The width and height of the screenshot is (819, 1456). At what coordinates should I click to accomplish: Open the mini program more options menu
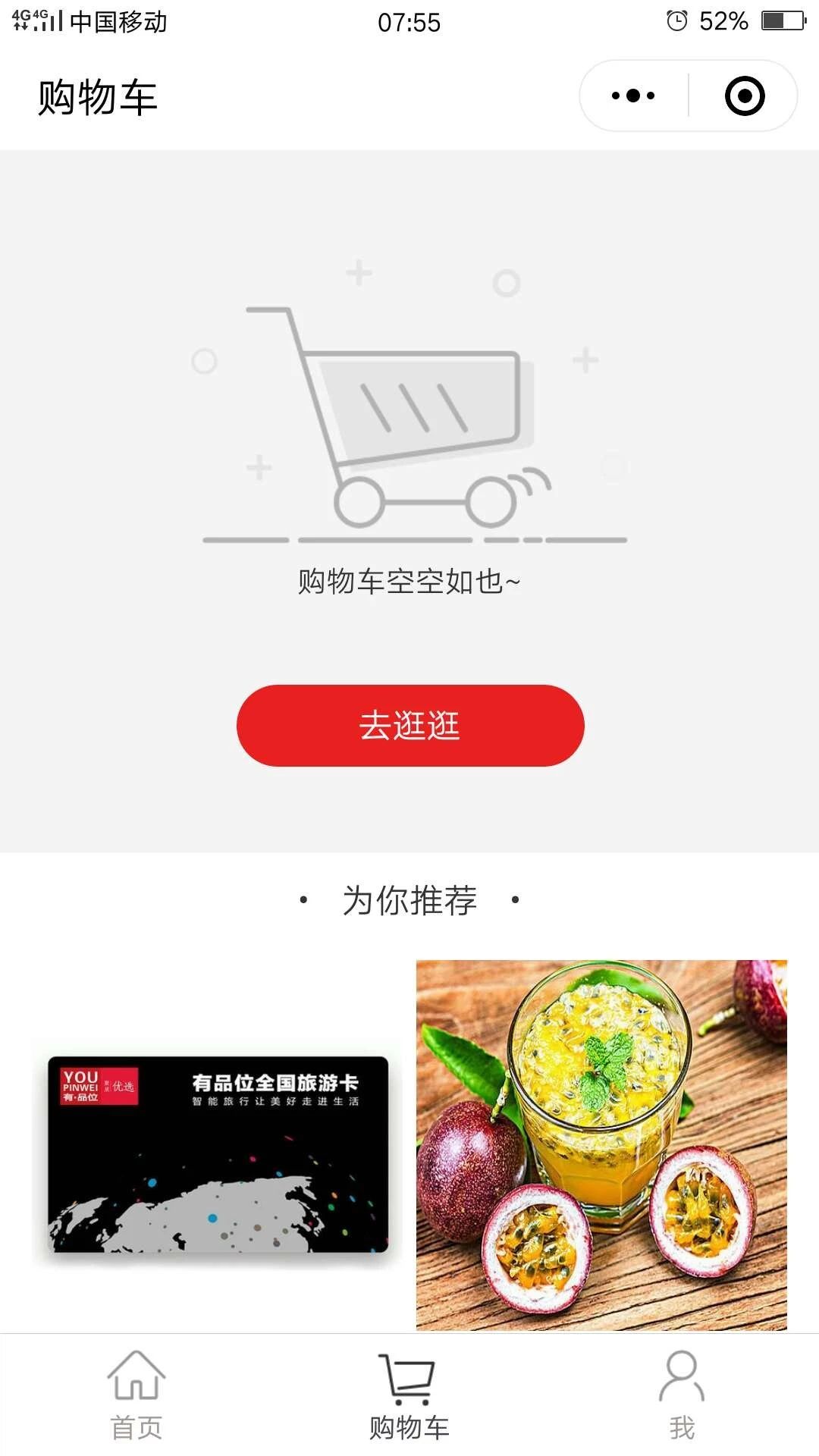pos(633,96)
